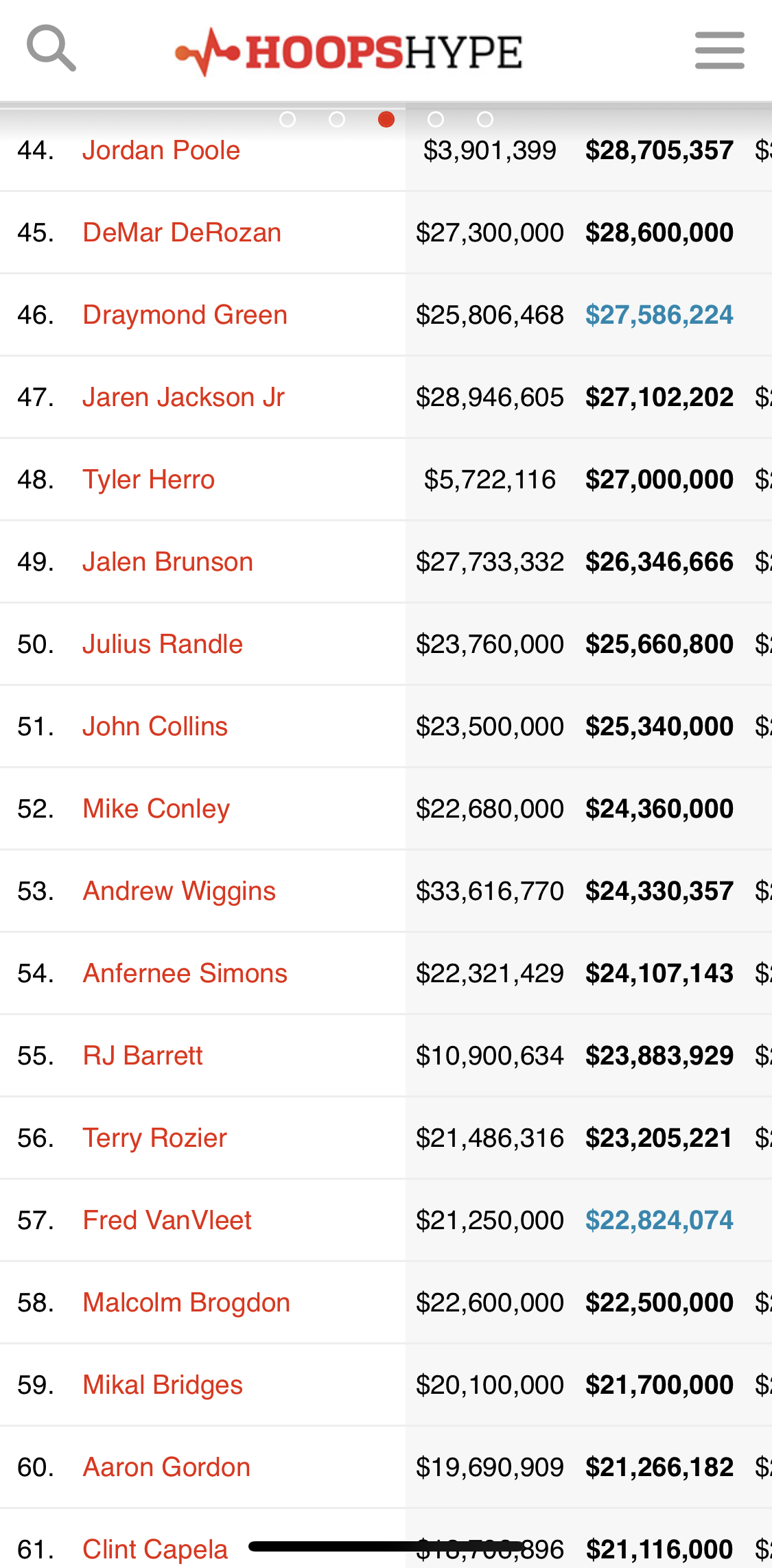Open Jalen Brunson's player page
Viewport: 772px width, 1568px height.
167,562
